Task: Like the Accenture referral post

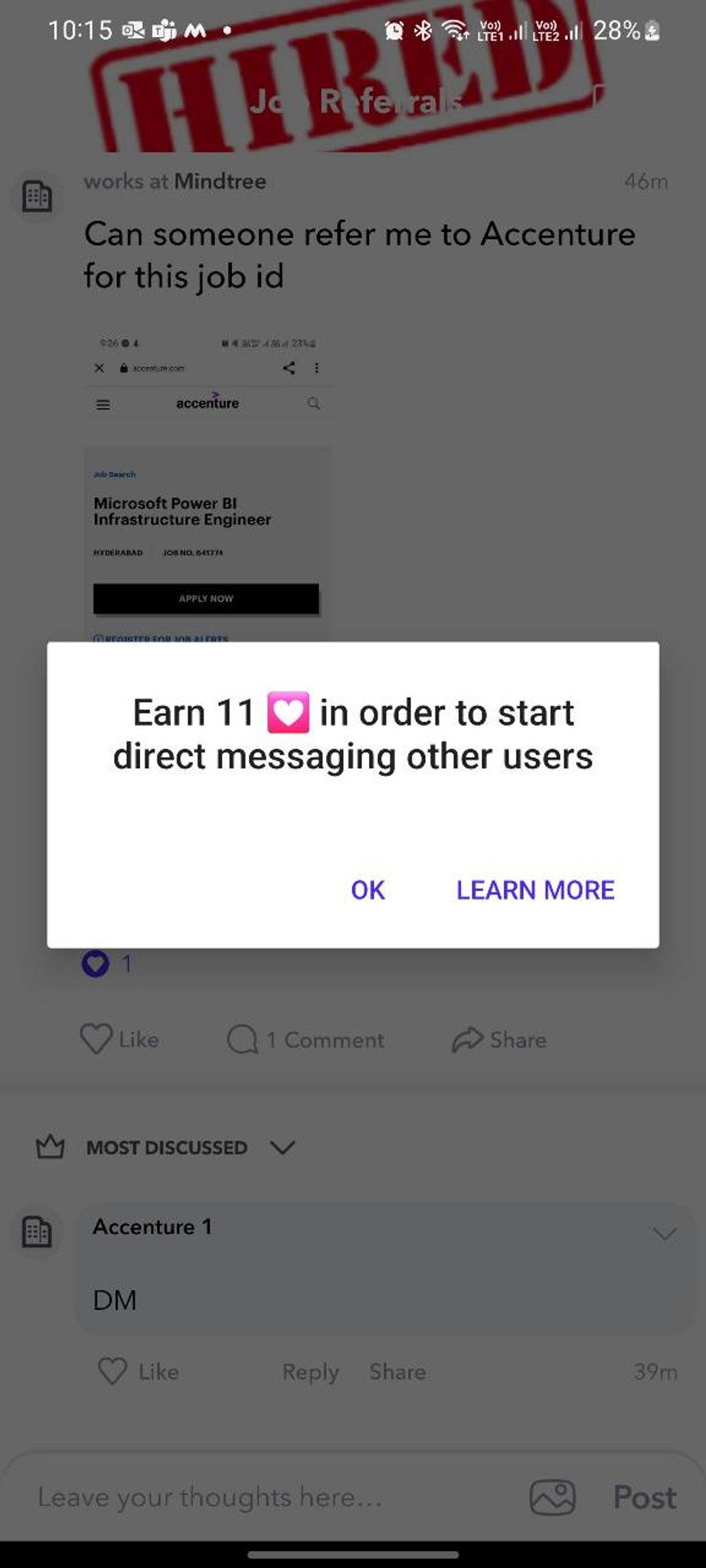Action: (119, 1039)
